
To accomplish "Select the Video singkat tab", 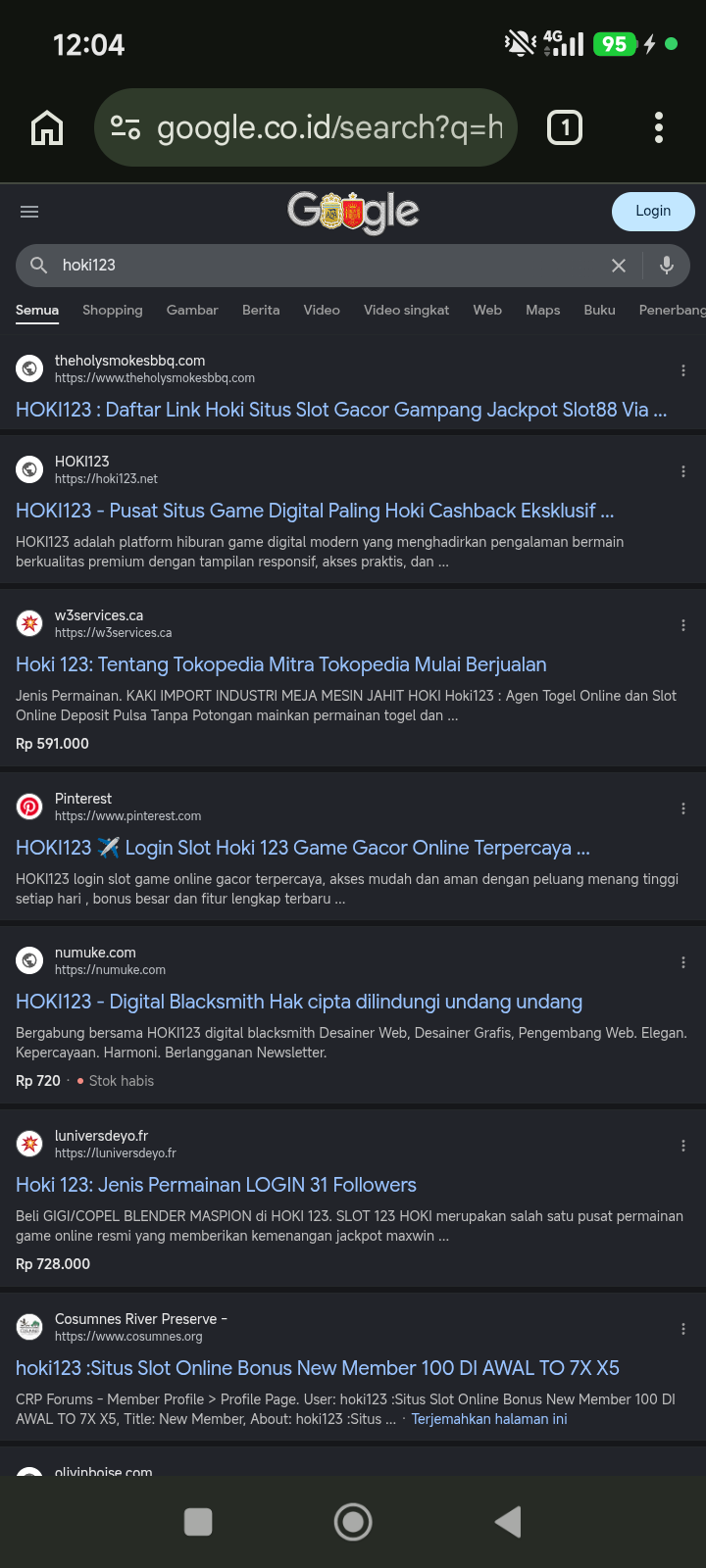I will click(406, 310).
